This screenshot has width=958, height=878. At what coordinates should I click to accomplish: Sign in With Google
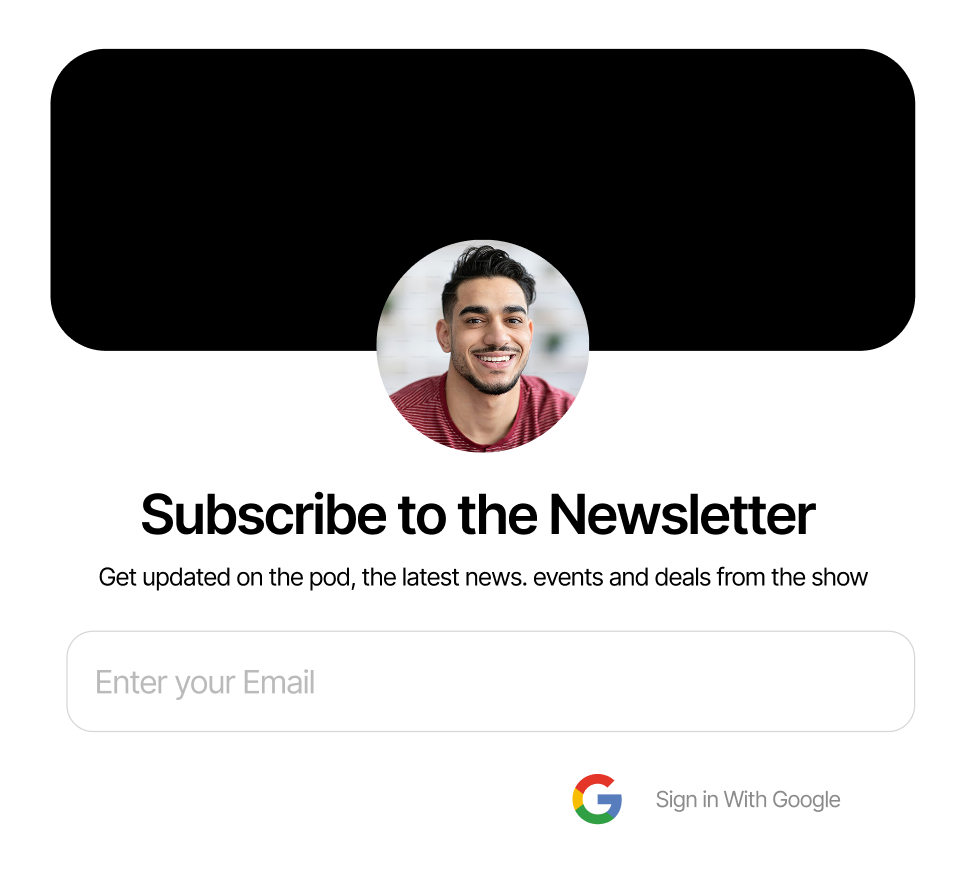(x=707, y=799)
